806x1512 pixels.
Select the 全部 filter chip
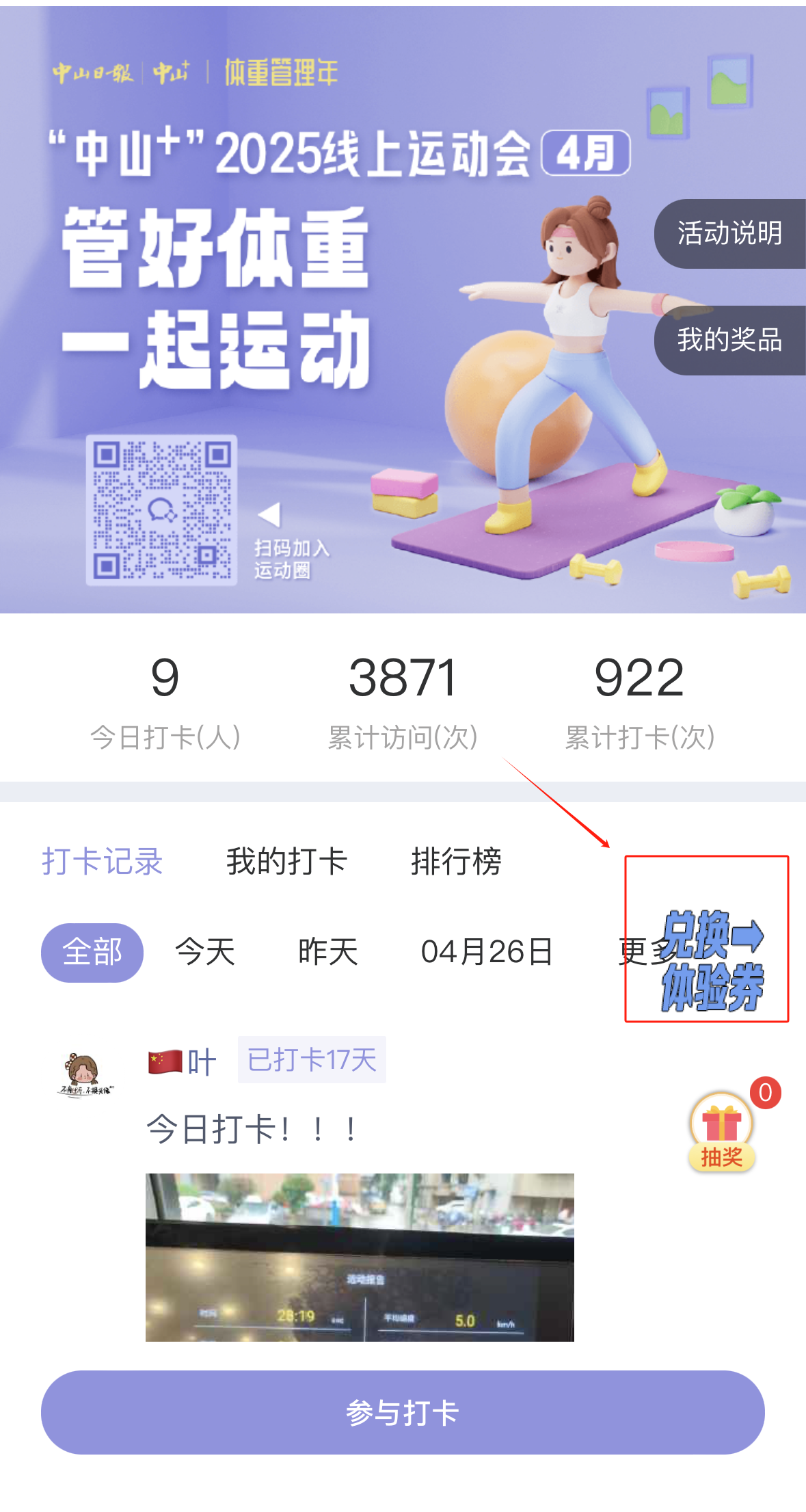[92, 952]
